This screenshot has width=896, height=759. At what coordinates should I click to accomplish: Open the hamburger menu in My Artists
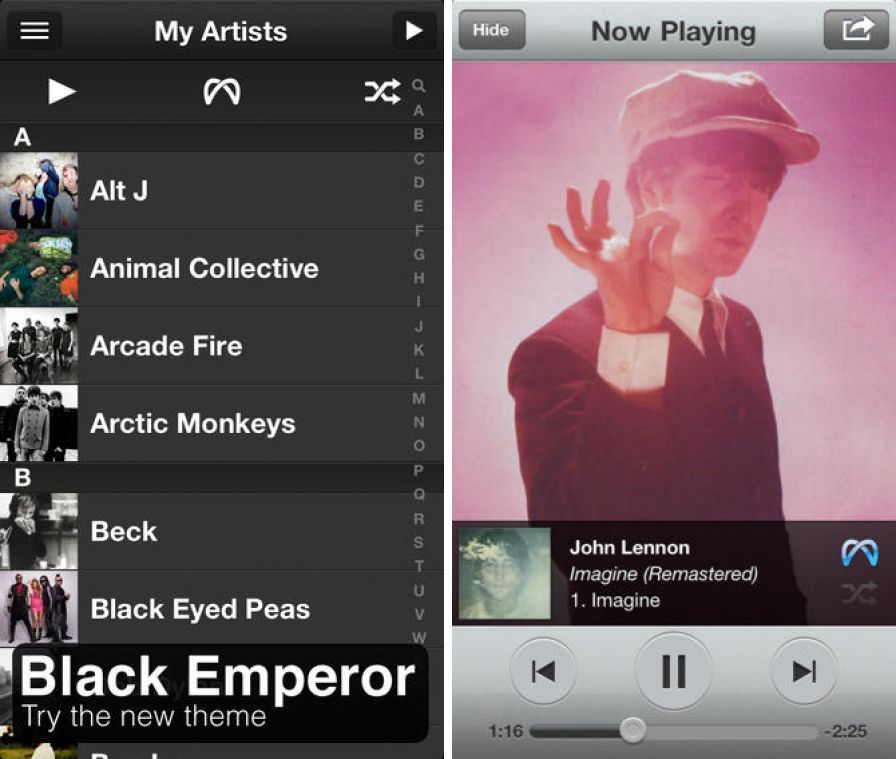click(34, 31)
